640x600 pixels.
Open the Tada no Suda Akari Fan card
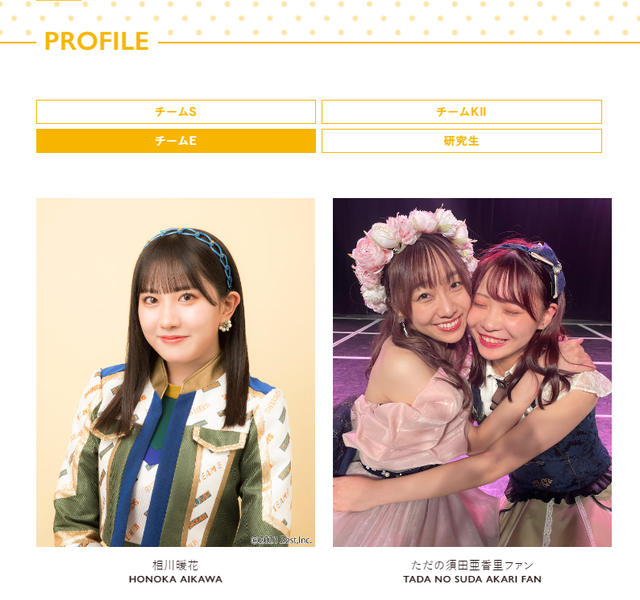tap(471, 372)
